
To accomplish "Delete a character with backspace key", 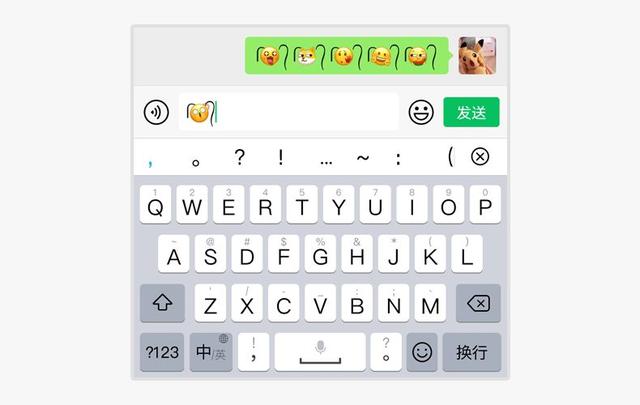I will [478, 303].
